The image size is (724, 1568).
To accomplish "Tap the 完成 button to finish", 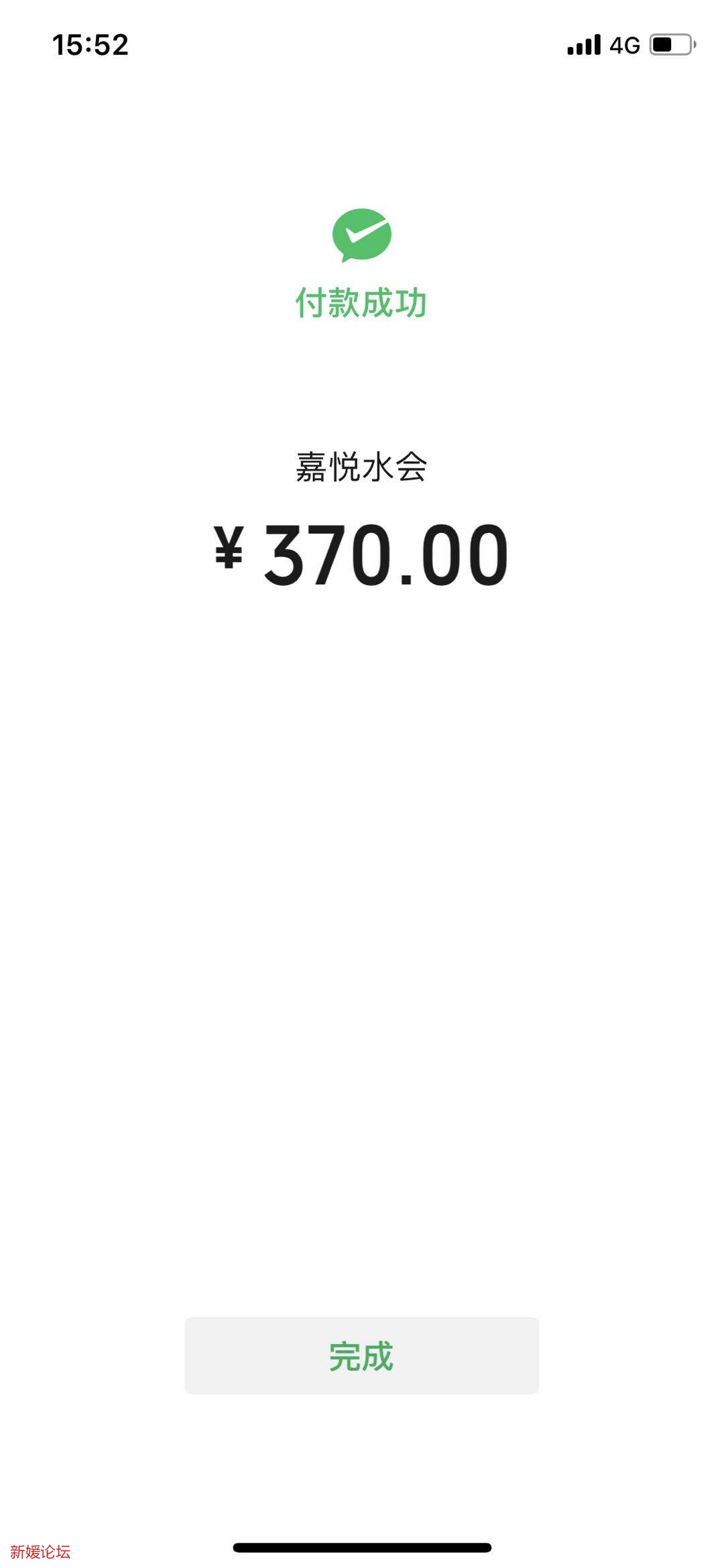I will pyautogui.click(x=361, y=1355).
